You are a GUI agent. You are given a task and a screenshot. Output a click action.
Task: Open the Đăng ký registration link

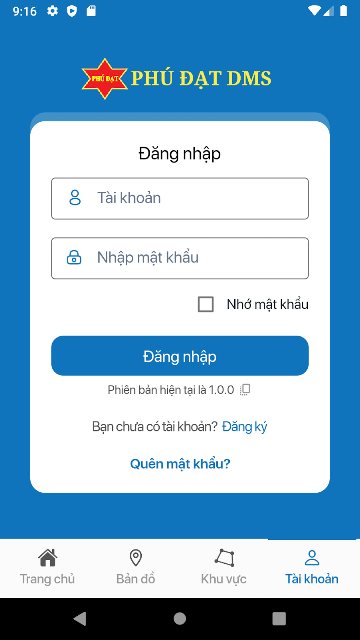pos(244,427)
